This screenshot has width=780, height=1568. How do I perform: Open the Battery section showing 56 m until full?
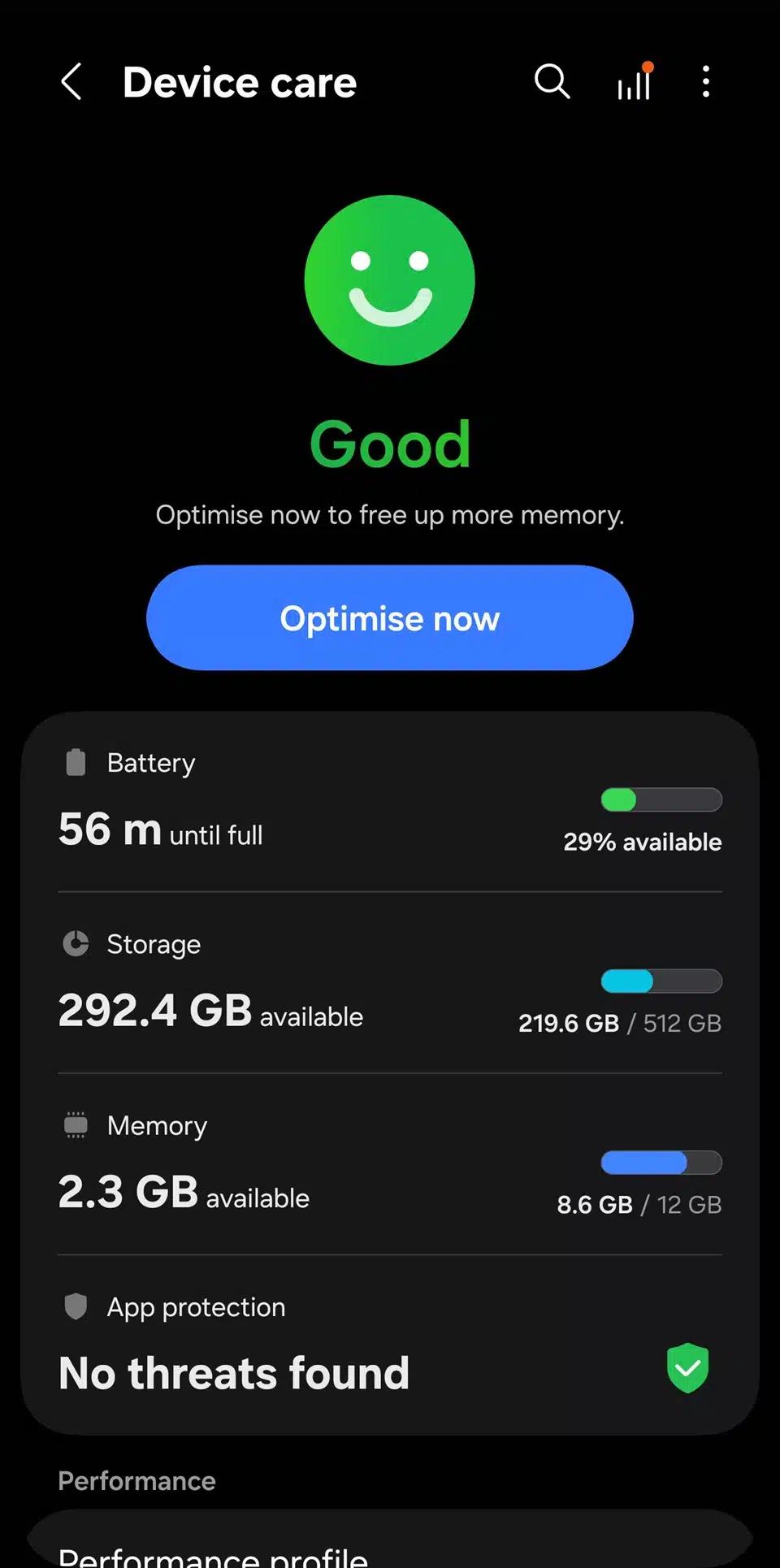pos(390,804)
